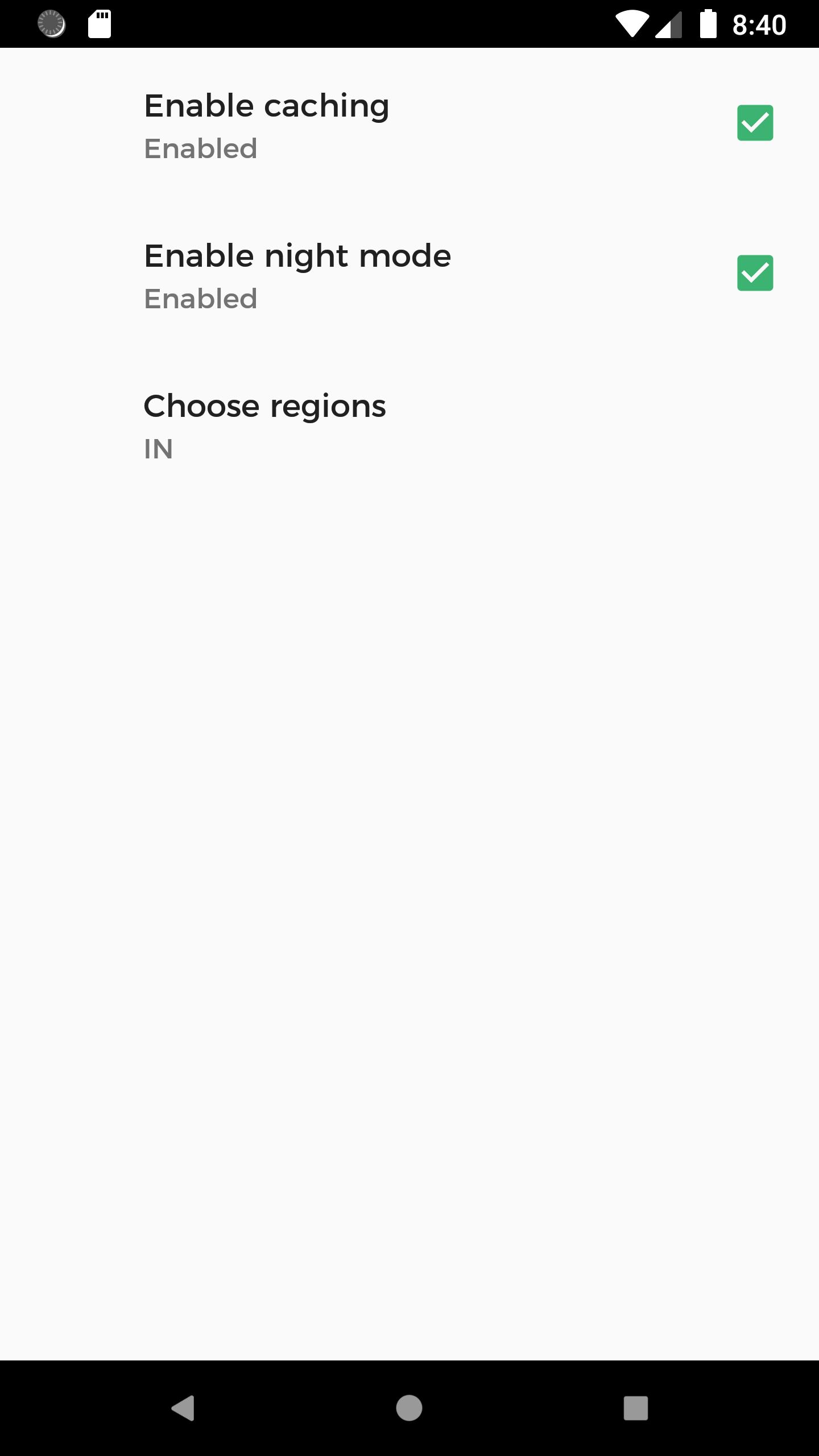Tap the system home button
The width and height of the screenshot is (819, 1456).
[x=409, y=1408]
